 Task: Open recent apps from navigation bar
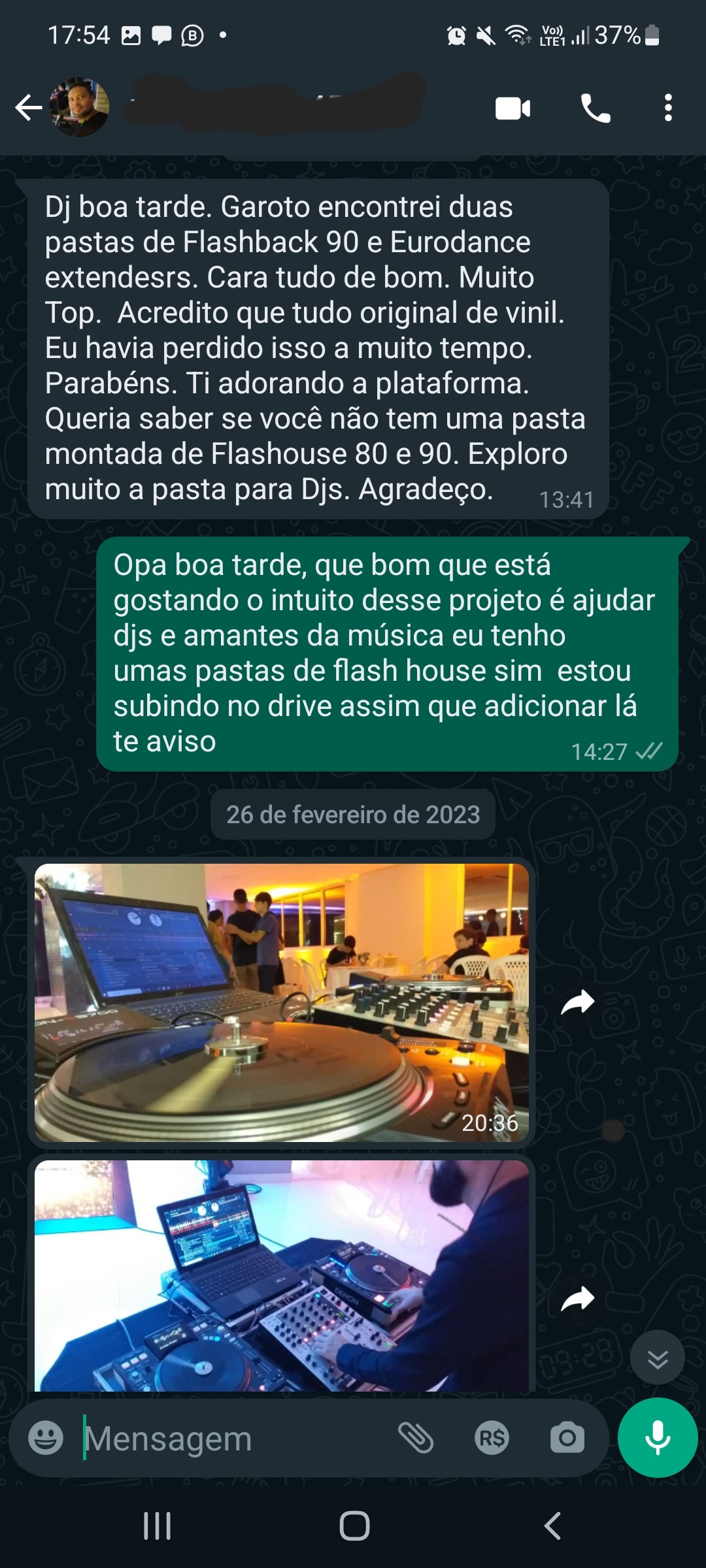tap(157, 1526)
